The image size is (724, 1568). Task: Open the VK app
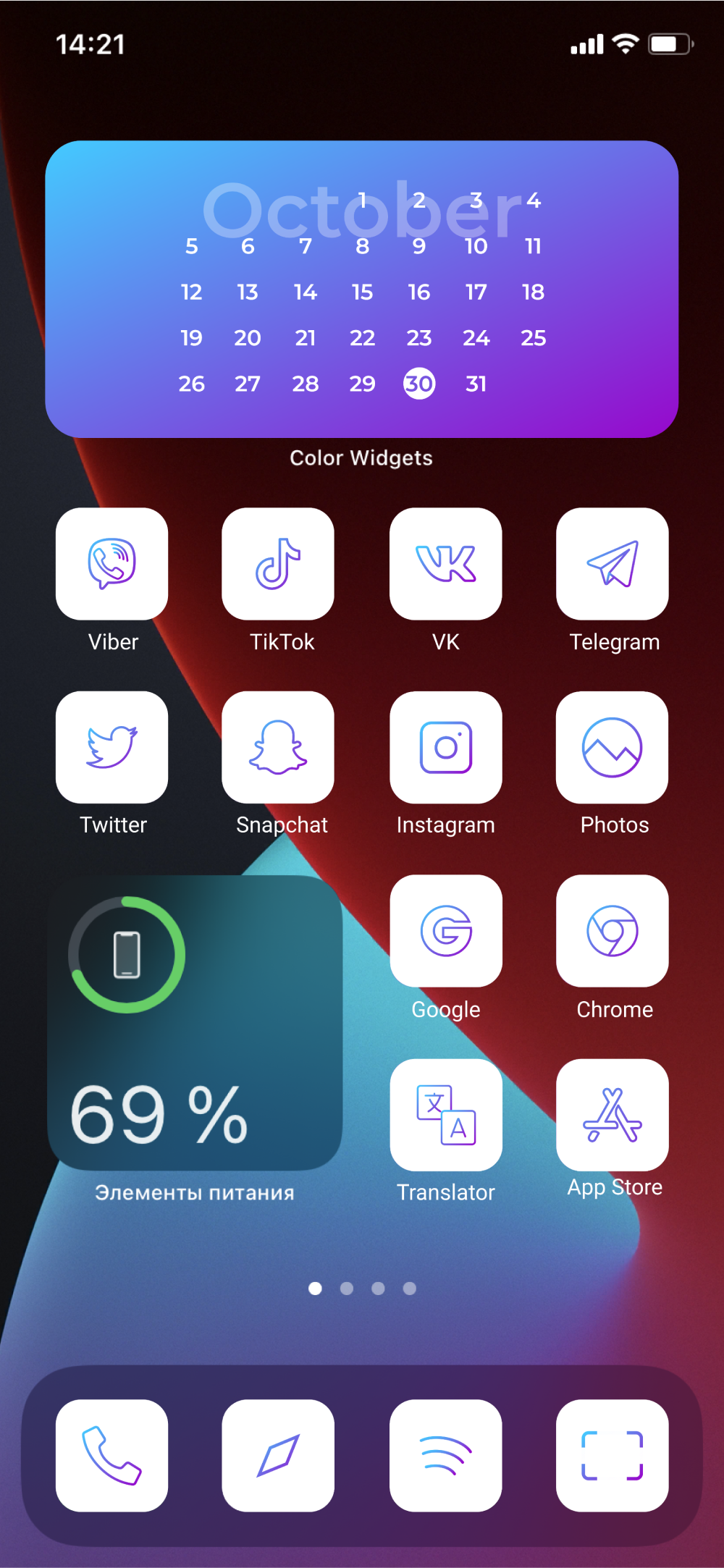coord(446,563)
